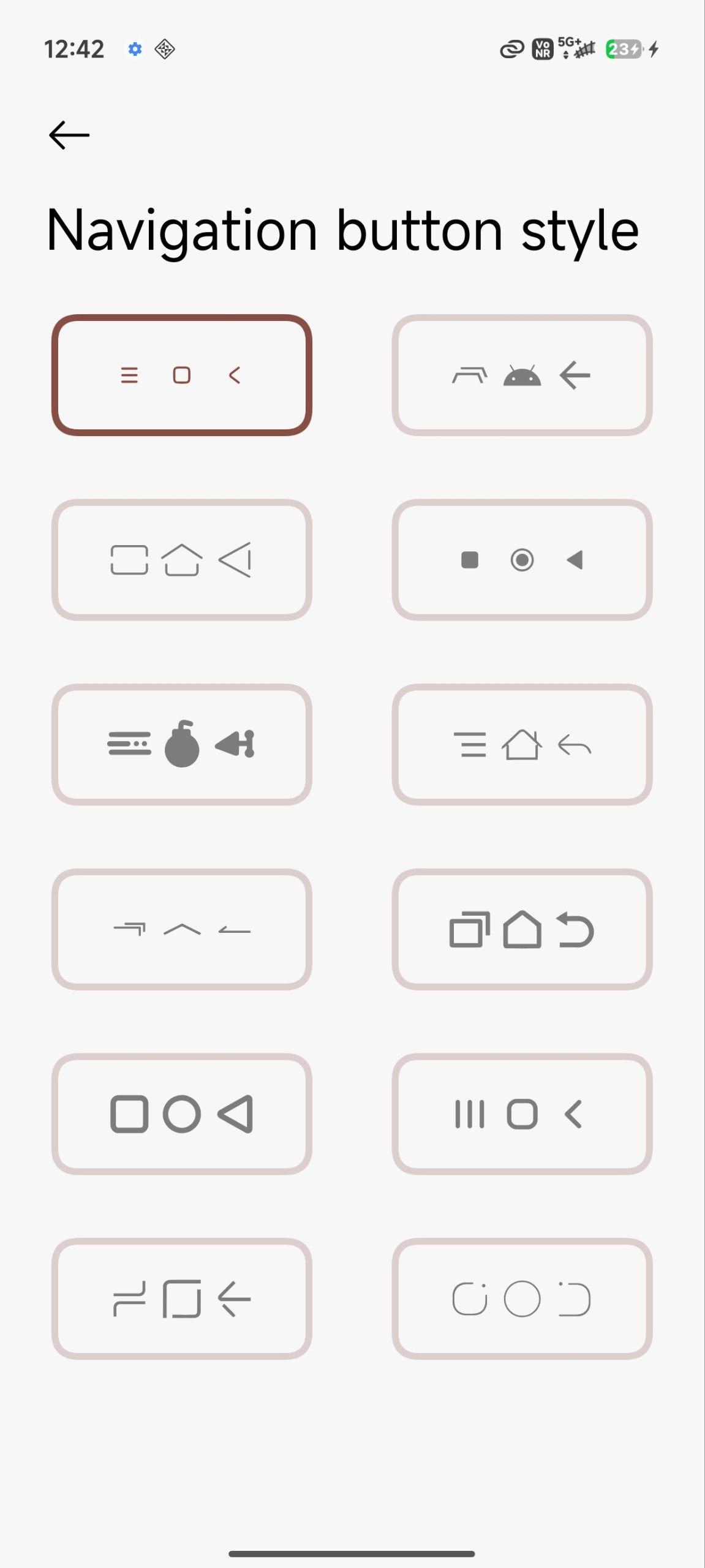Select the bomb icon navigation style
Image resolution: width=705 pixels, height=1568 pixels.
(x=182, y=745)
